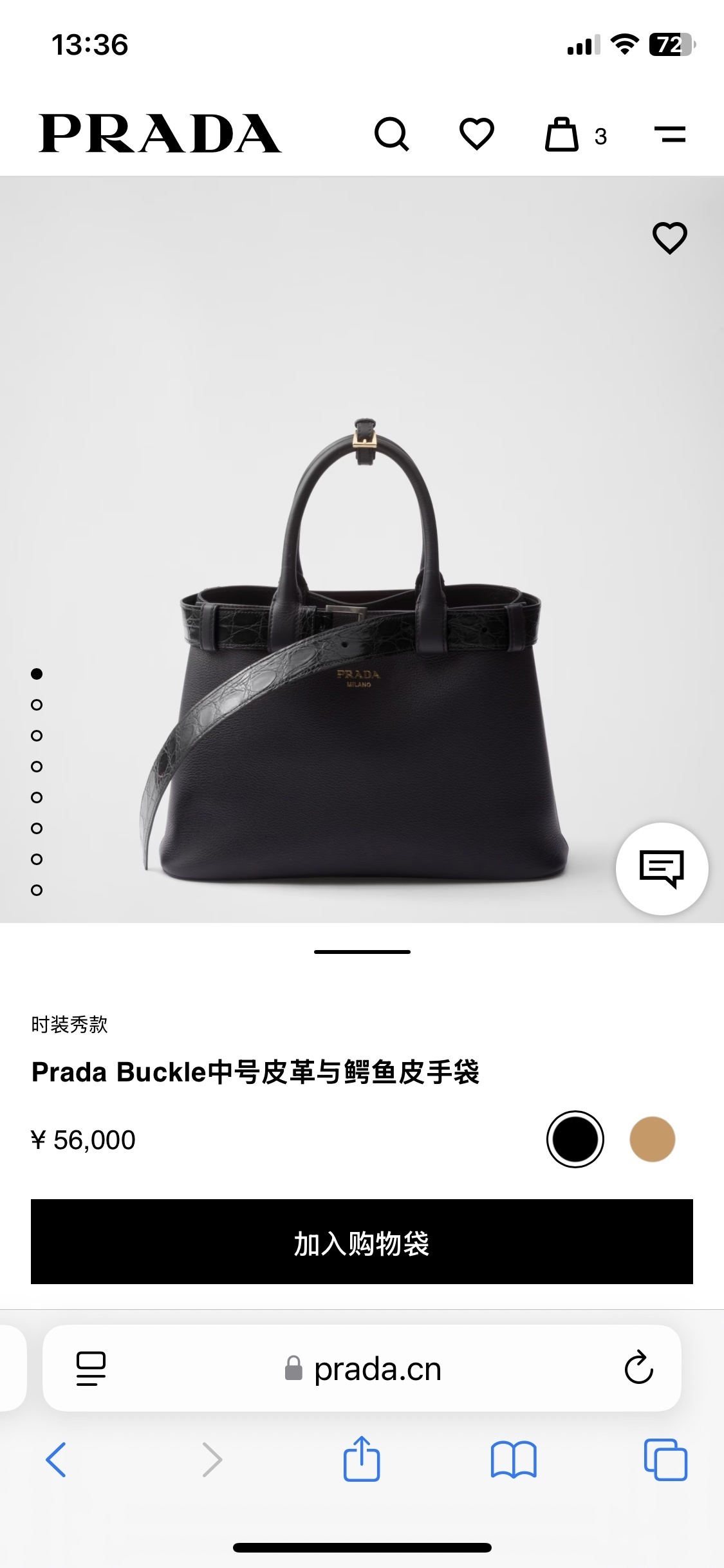Jump to last product image dot
Image resolution: width=724 pixels, height=1568 pixels.
coord(37,890)
